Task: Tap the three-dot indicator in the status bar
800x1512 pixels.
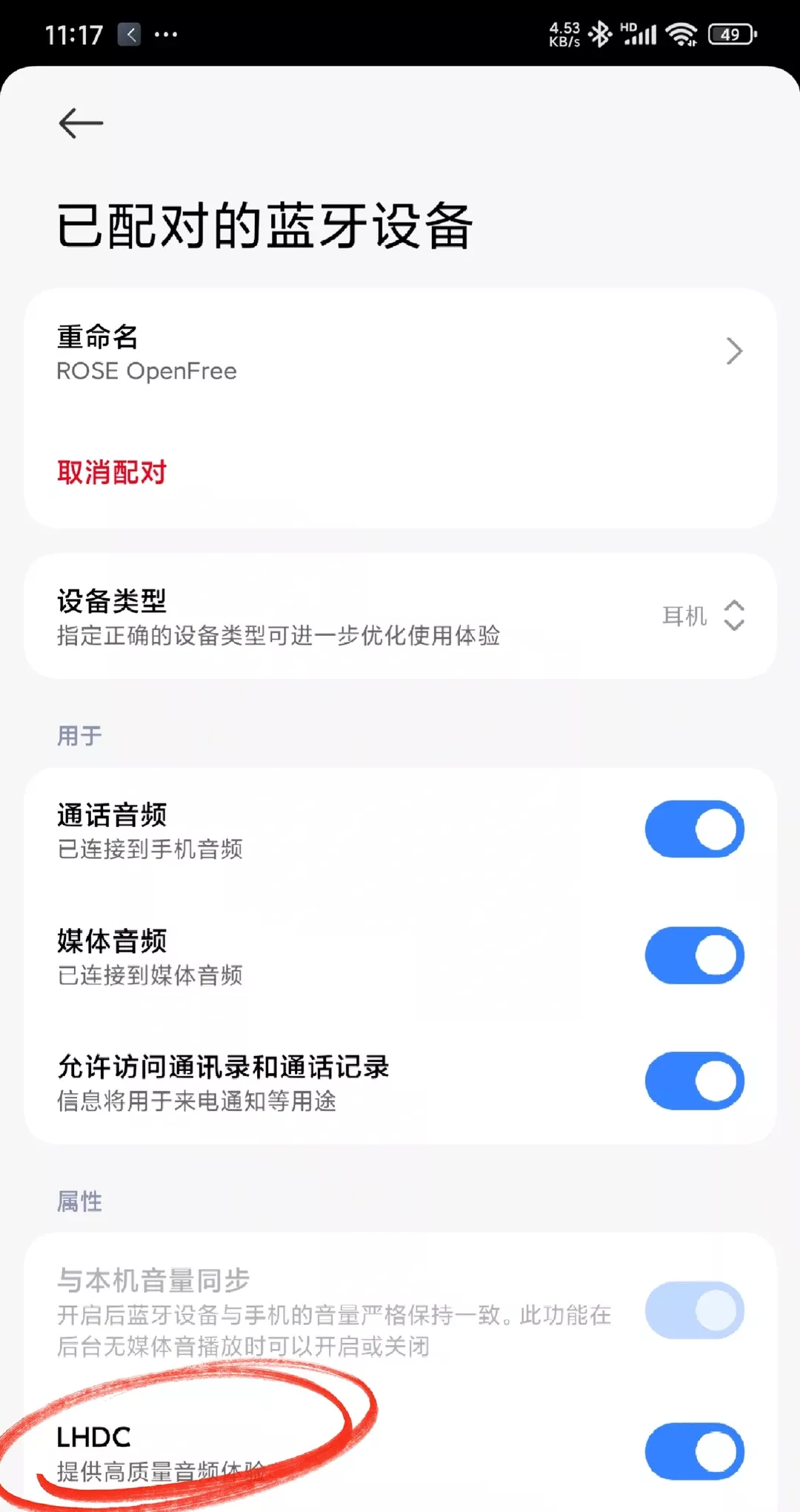Action: [166, 34]
